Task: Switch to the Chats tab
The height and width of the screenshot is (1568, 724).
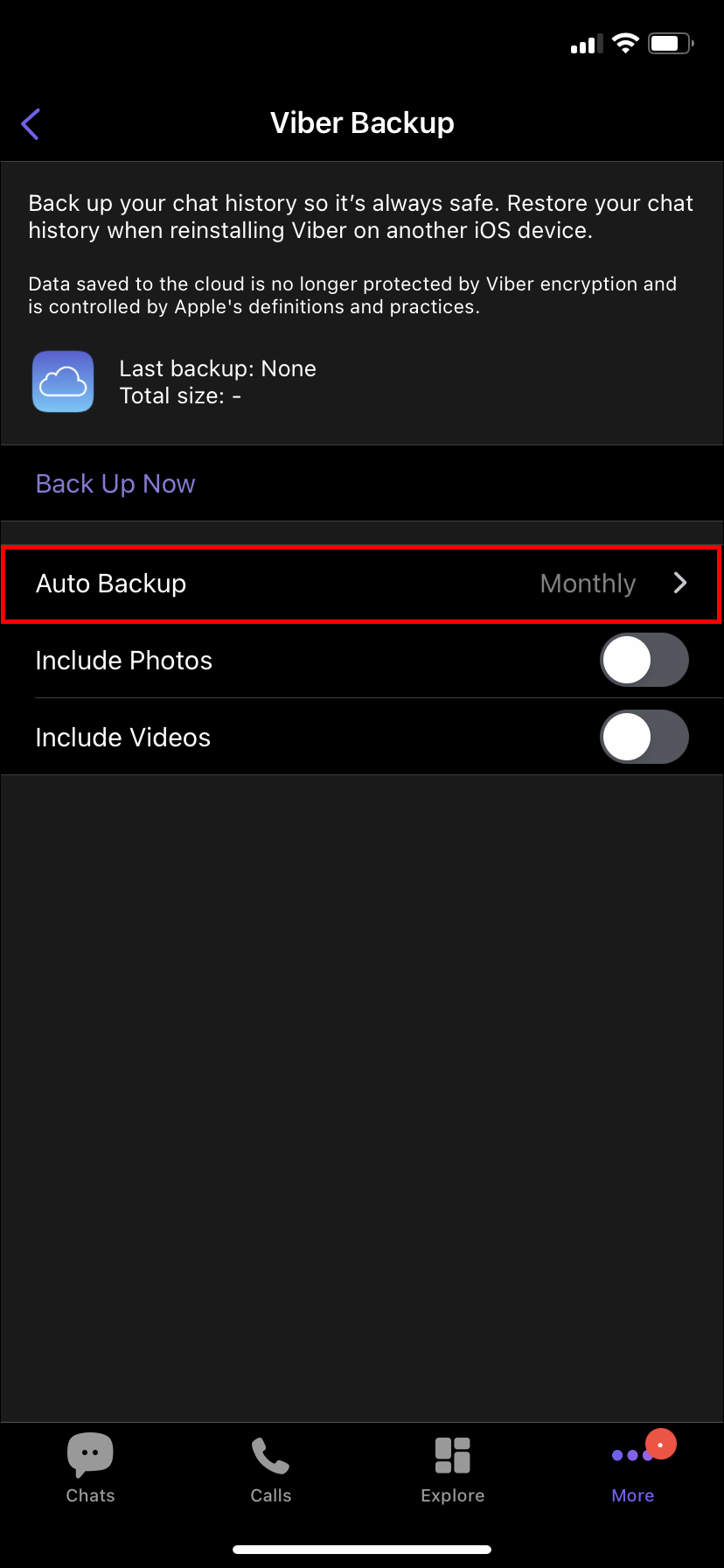Action: click(x=91, y=1468)
